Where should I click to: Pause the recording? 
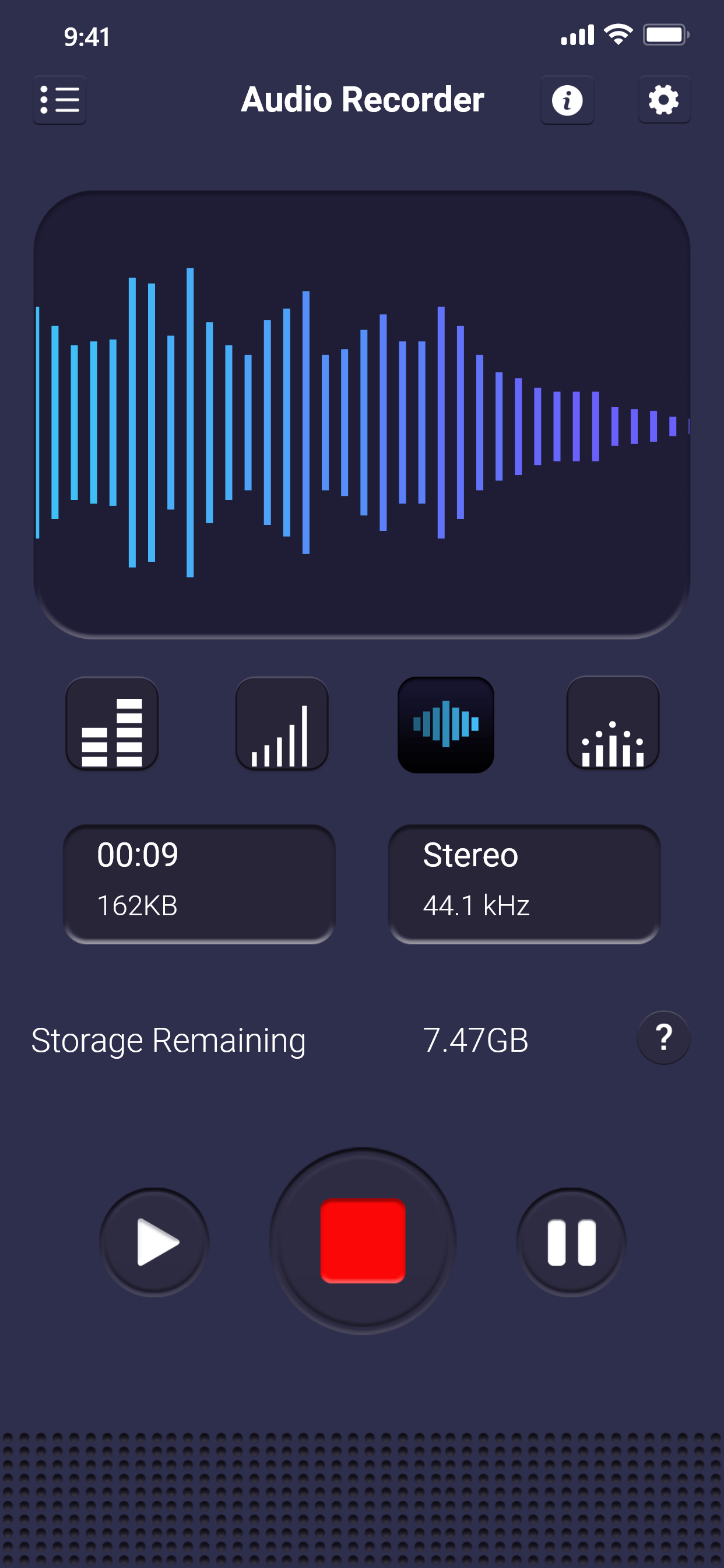point(571,1242)
